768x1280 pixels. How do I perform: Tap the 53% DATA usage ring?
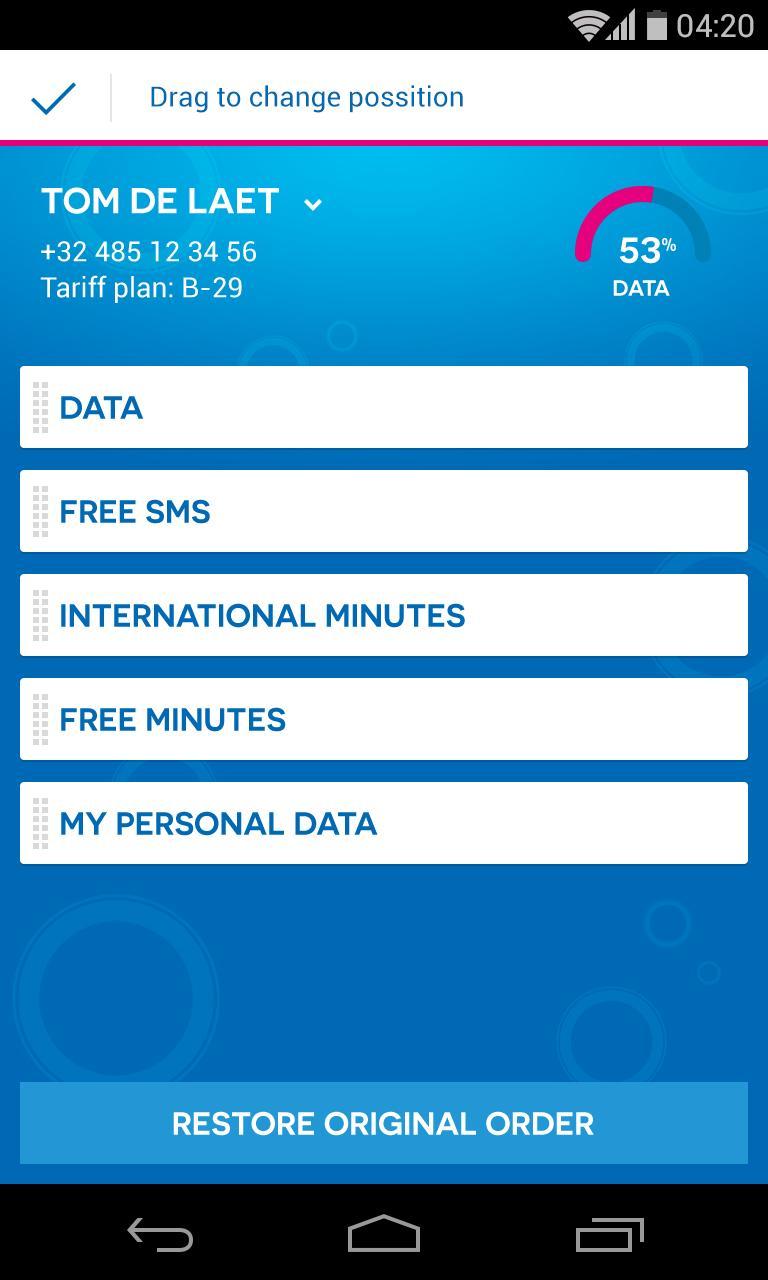[641, 240]
